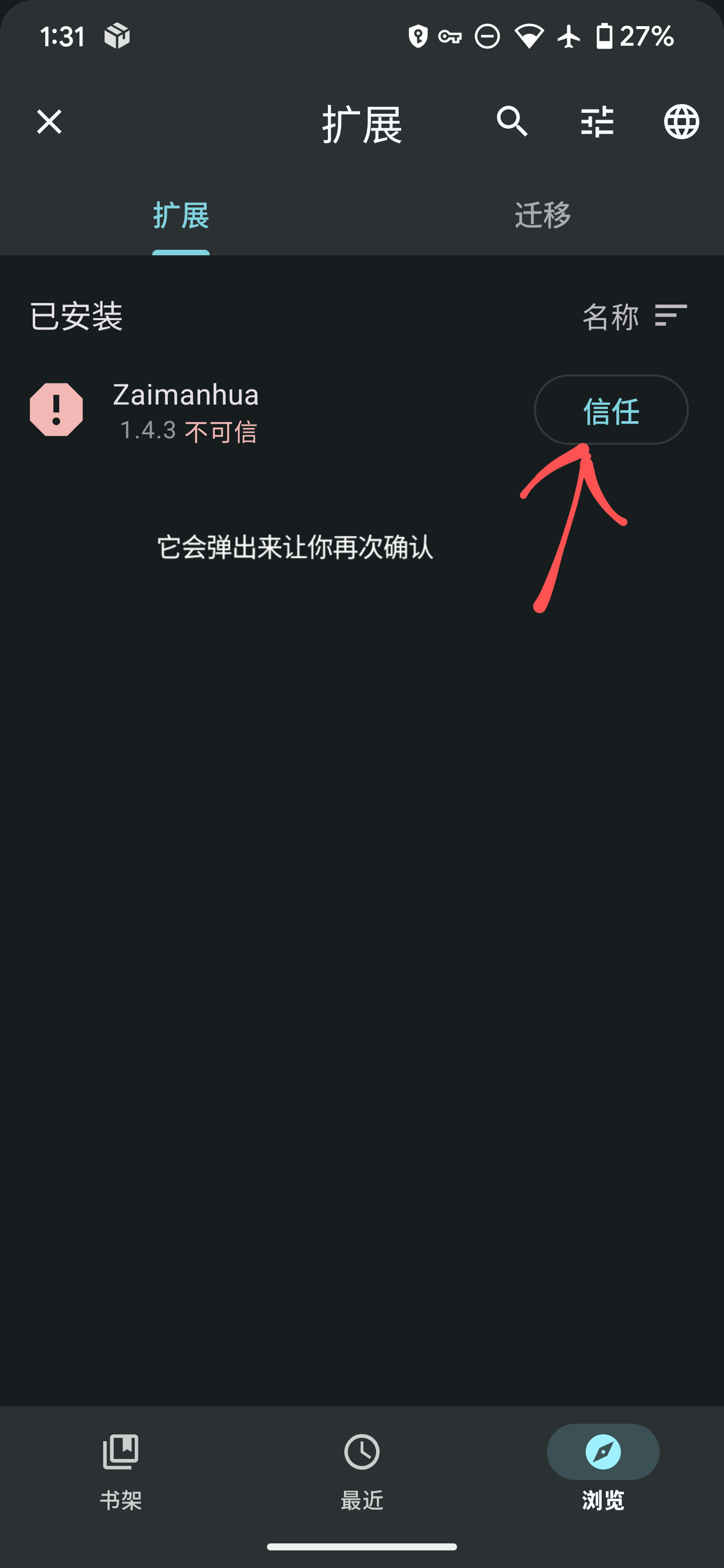724x1568 pixels.
Task: Open the search icon
Action: pos(512,122)
